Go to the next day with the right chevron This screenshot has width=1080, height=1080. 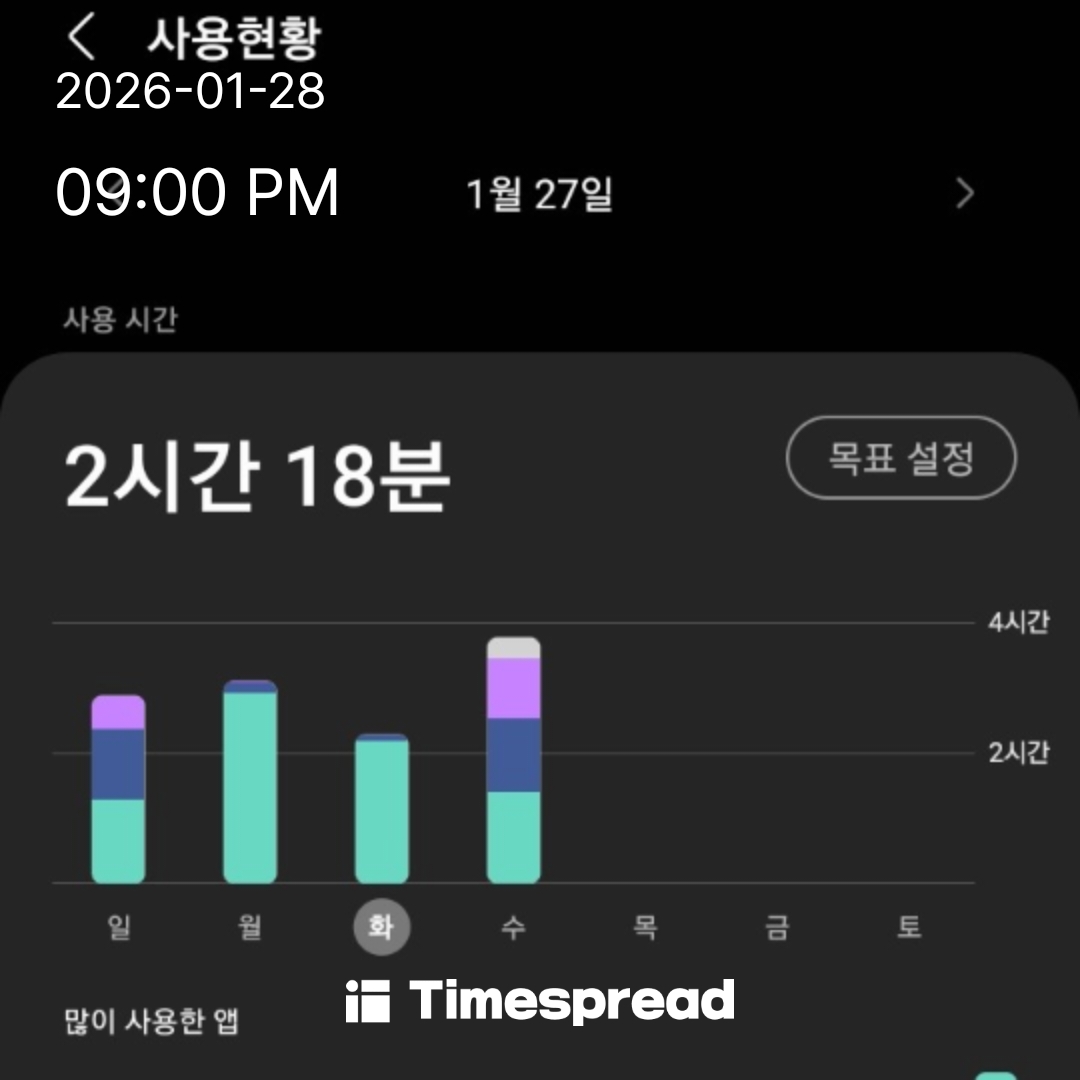(964, 194)
